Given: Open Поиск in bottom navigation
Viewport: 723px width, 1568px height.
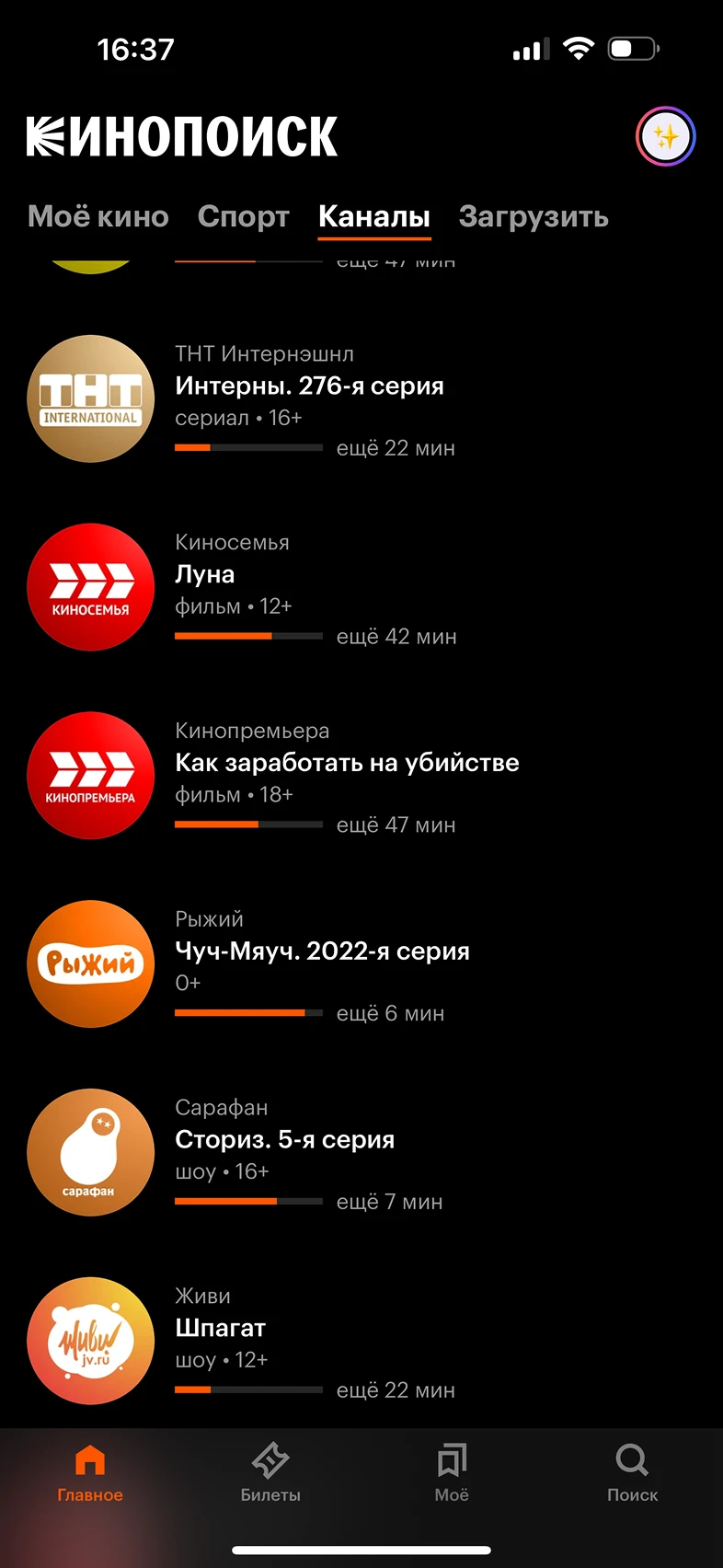Looking at the screenshot, I should point(633,1474).
